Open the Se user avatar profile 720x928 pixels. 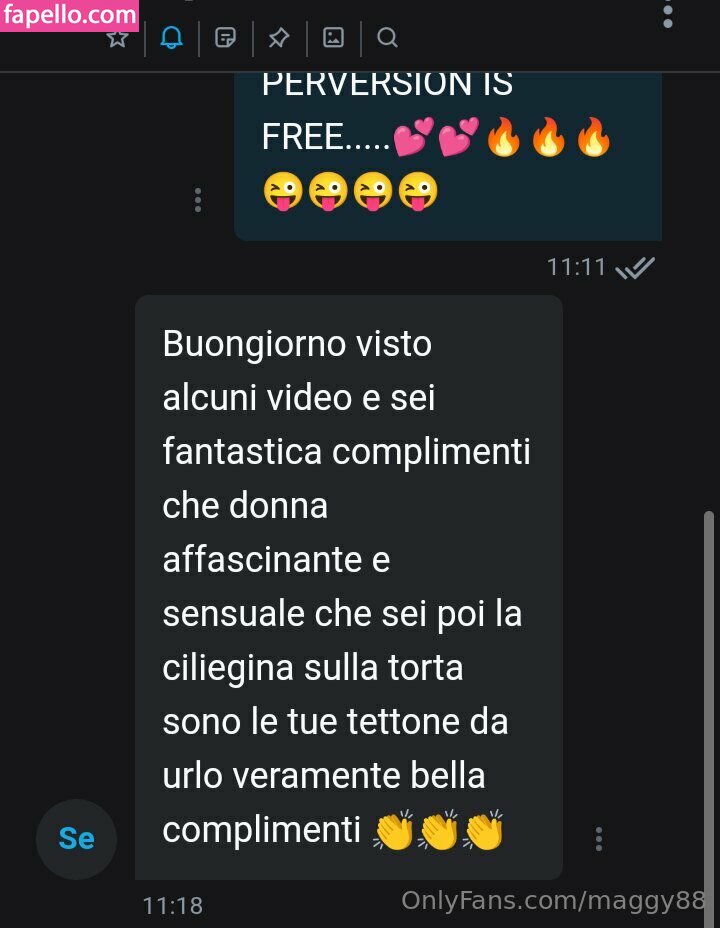(x=76, y=838)
